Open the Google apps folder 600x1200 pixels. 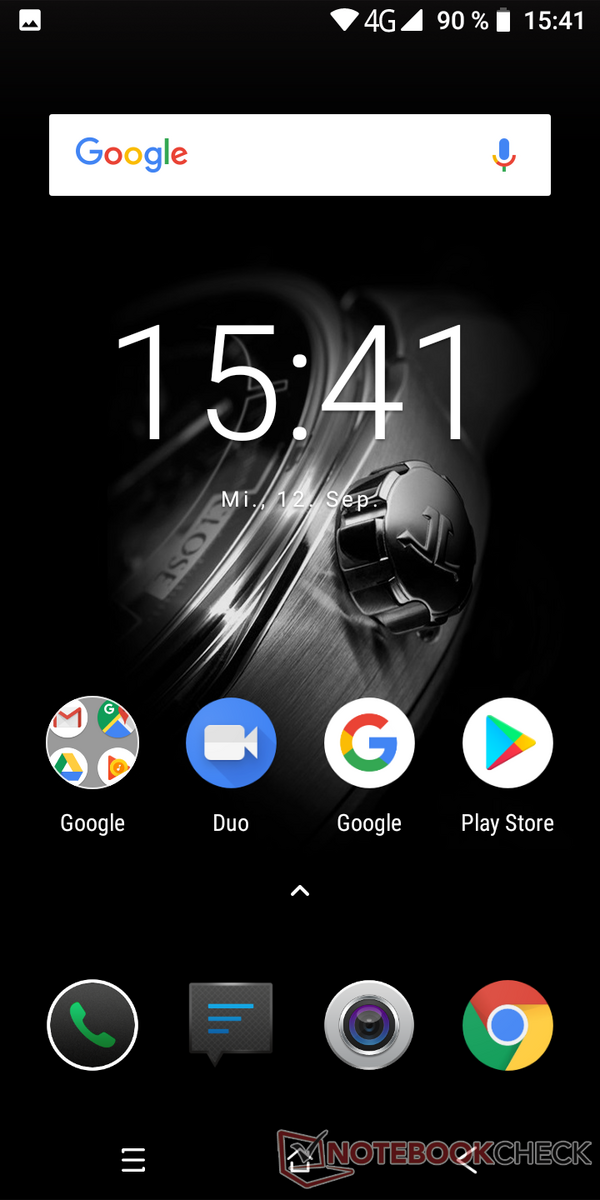coord(92,743)
